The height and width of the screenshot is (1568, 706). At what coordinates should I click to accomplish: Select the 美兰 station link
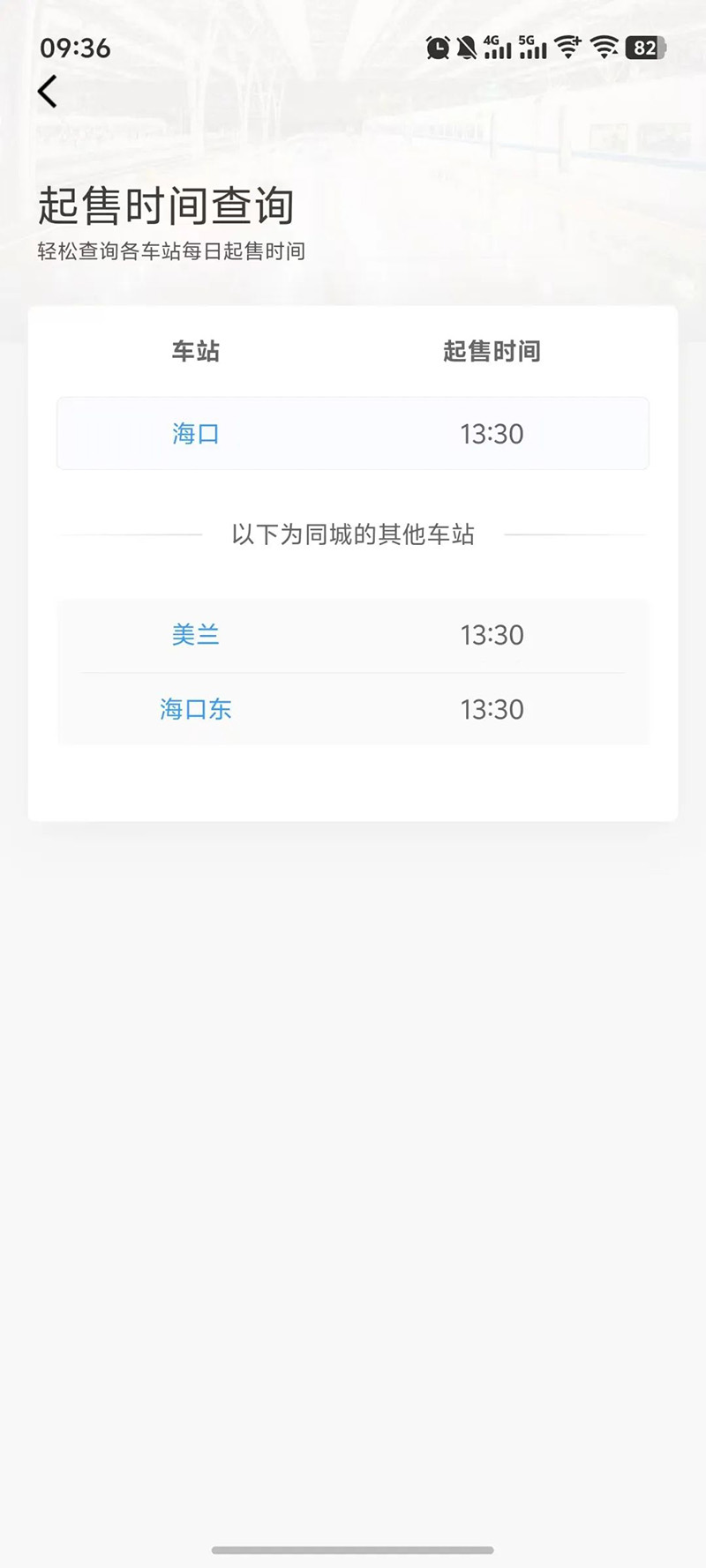pyautogui.click(x=195, y=635)
